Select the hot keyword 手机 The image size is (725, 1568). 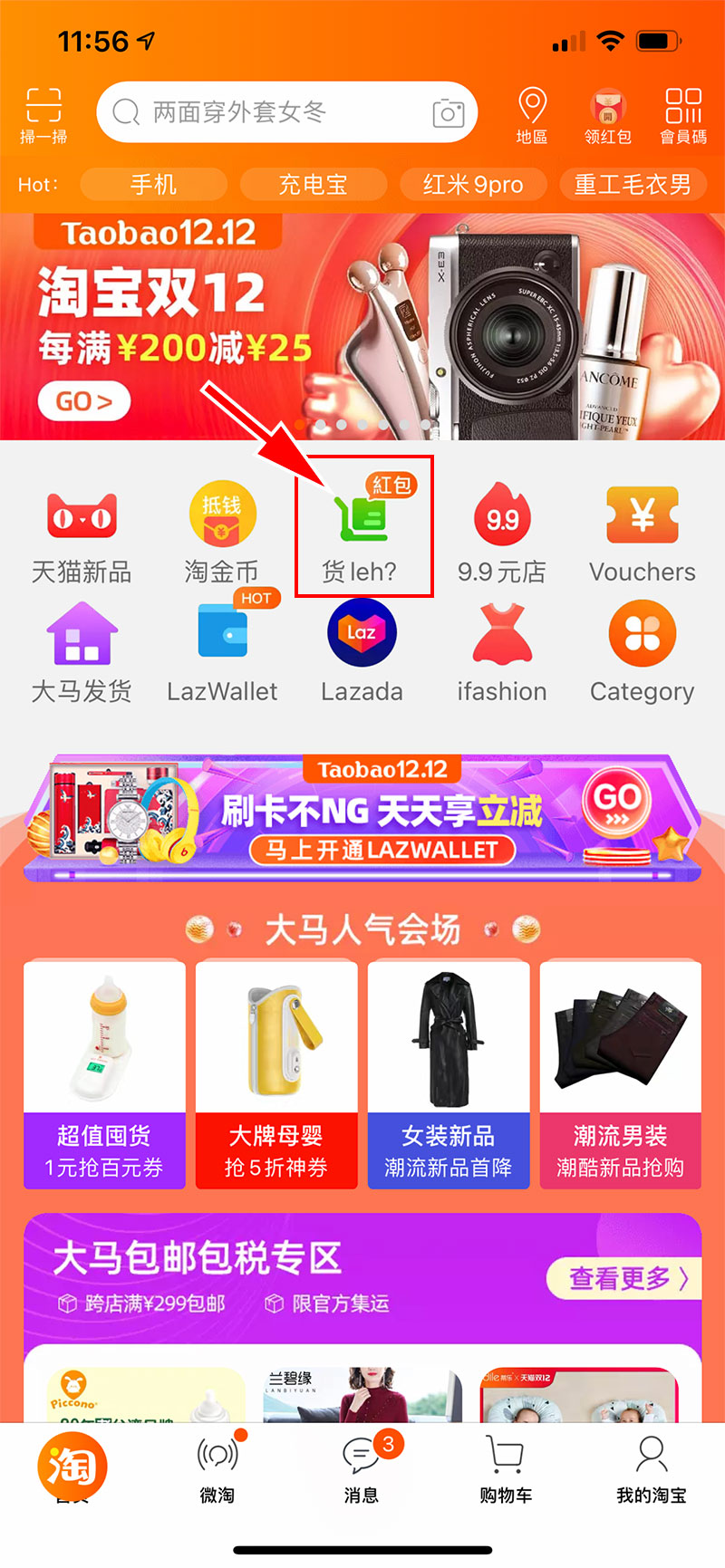coord(153,185)
